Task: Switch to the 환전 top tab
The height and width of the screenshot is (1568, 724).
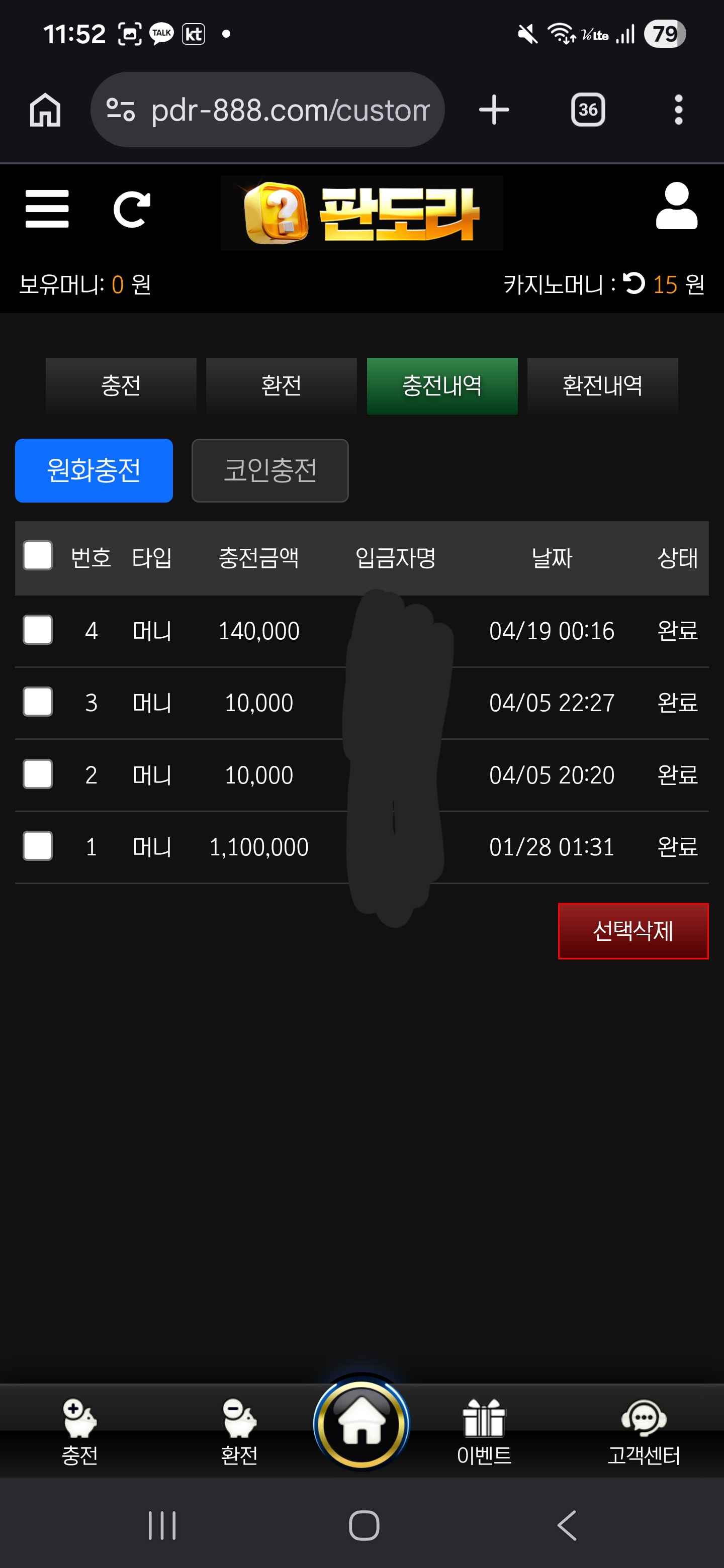Action: [x=282, y=386]
